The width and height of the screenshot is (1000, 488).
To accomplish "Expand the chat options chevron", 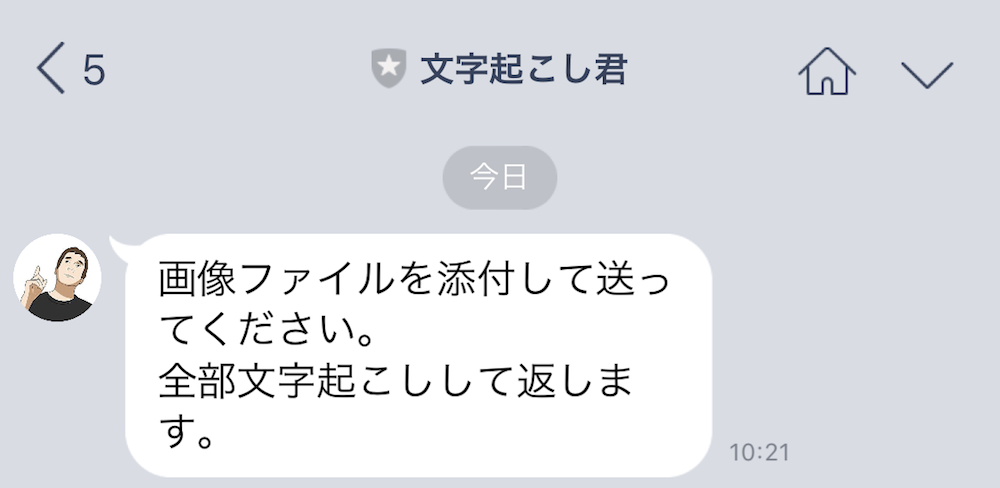I will (927, 73).
